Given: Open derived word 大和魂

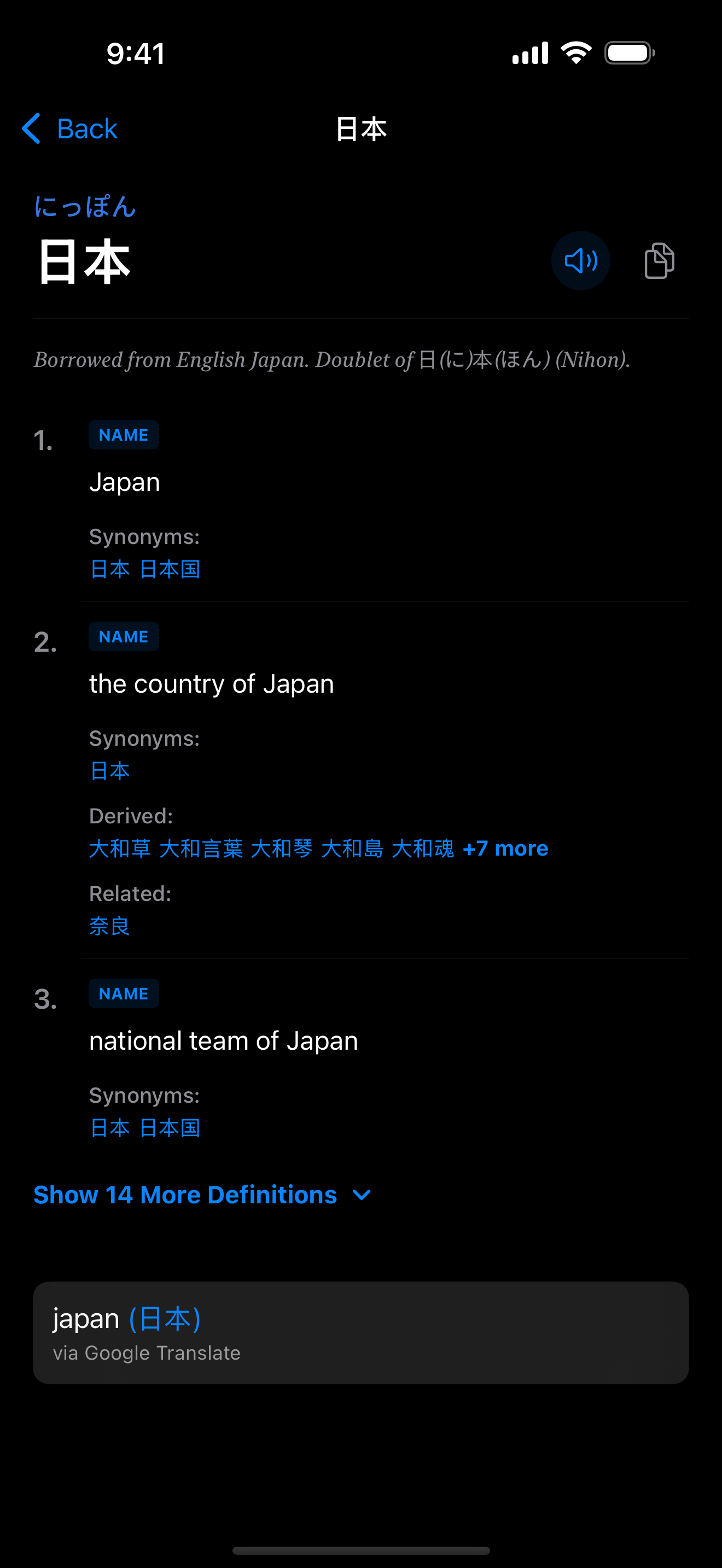Looking at the screenshot, I should pyautogui.click(x=422, y=849).
